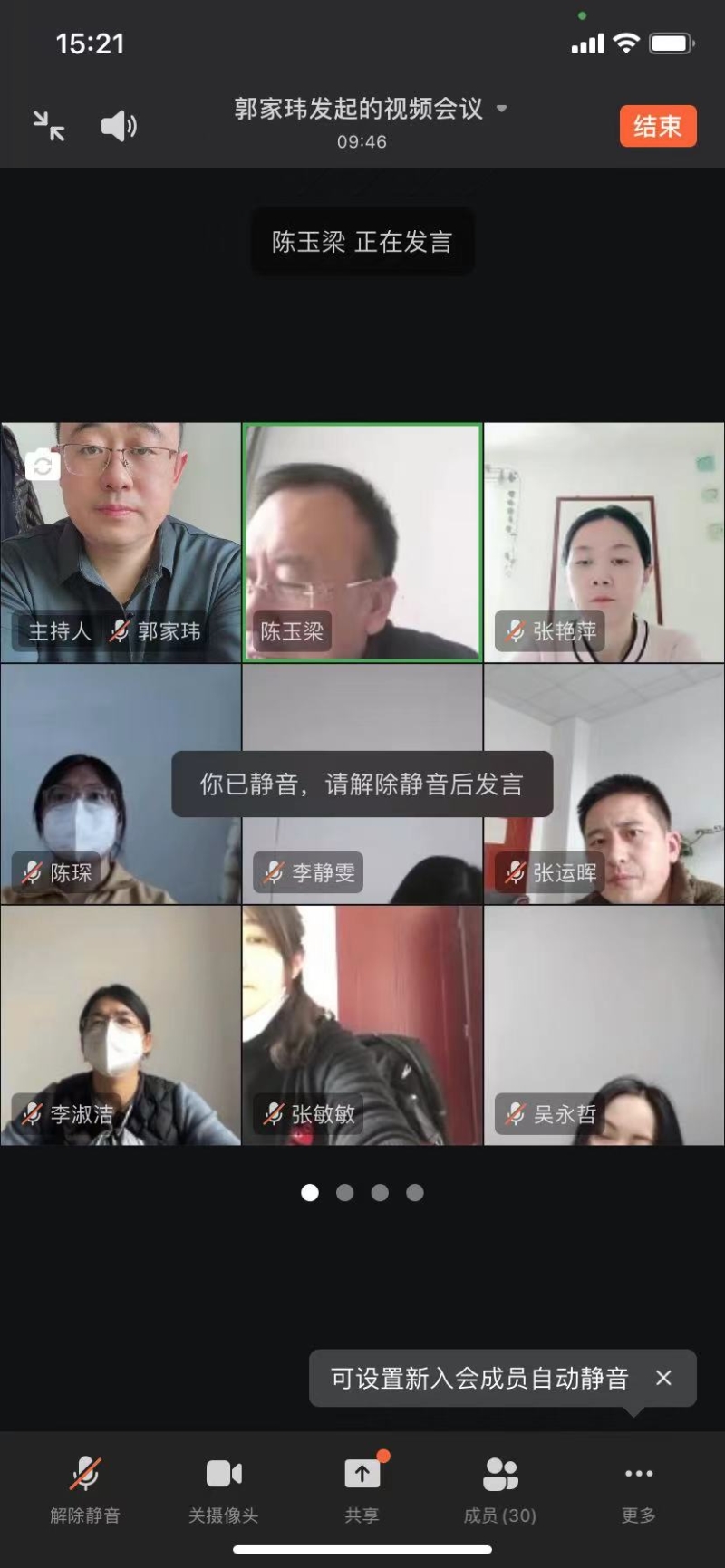Open 李淑洁's video tile
Image resolution: width=725 pixels, height=1568 pixels.
pyautogui.click(x=121, y=1024)
